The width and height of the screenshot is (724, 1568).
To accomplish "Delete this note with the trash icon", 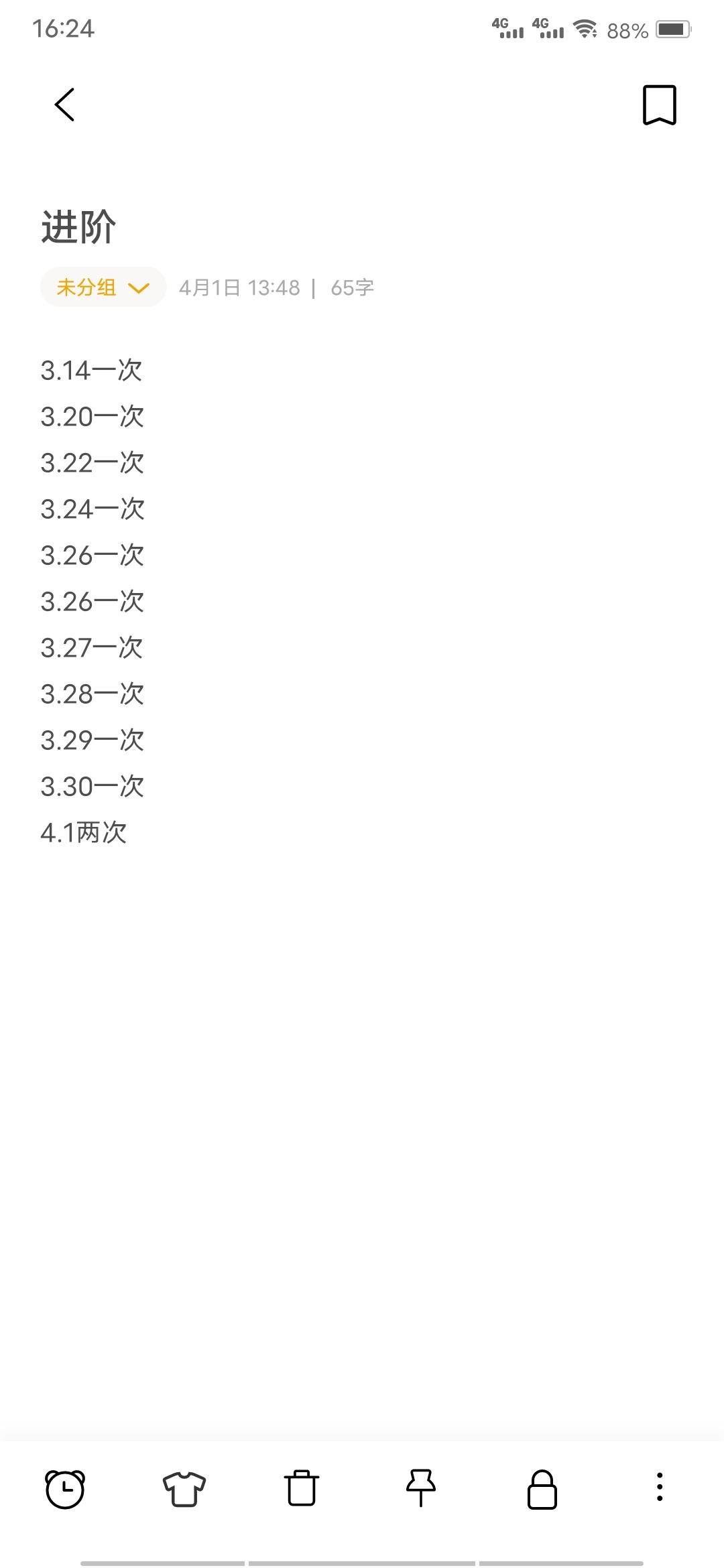I will tap(302, 1488).
